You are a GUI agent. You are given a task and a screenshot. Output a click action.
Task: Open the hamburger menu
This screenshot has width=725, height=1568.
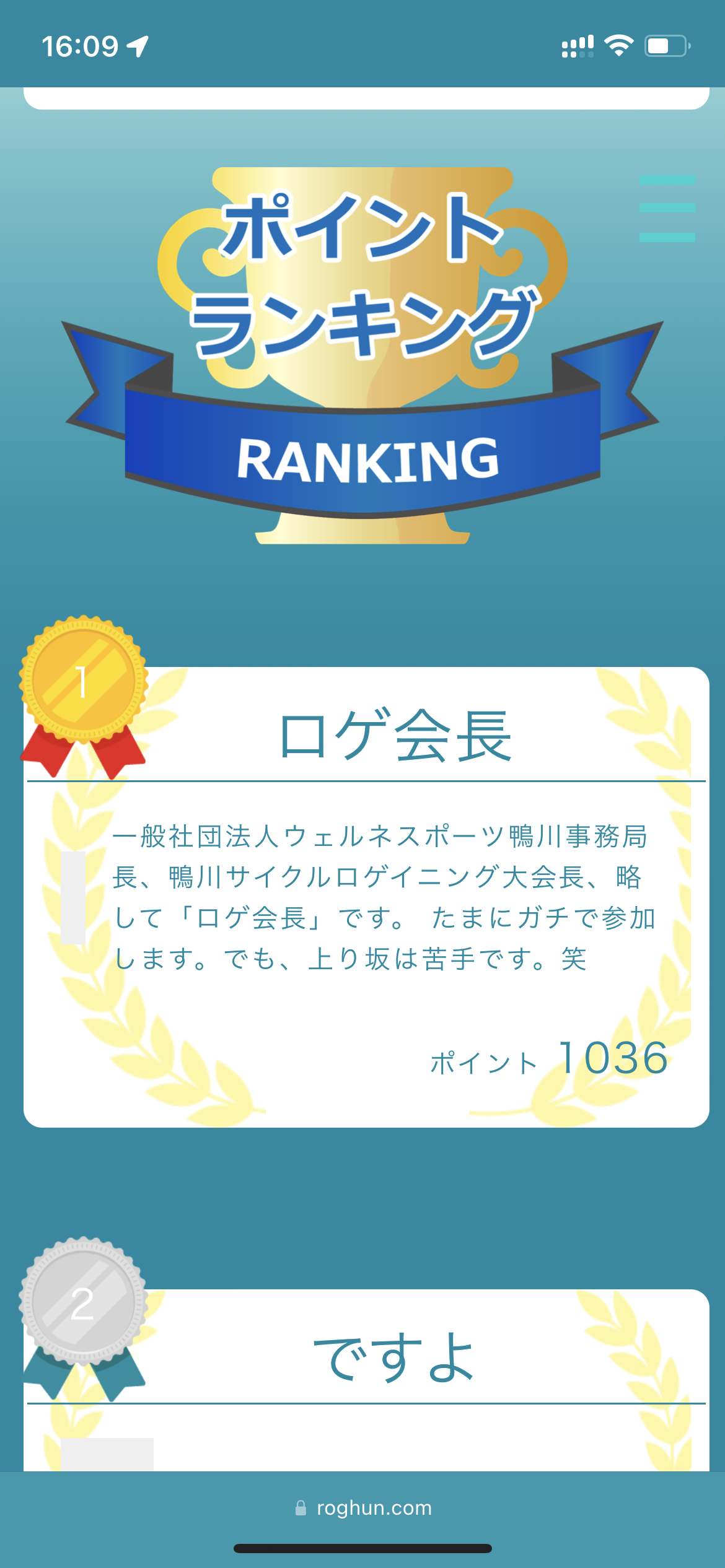[667, 209]
